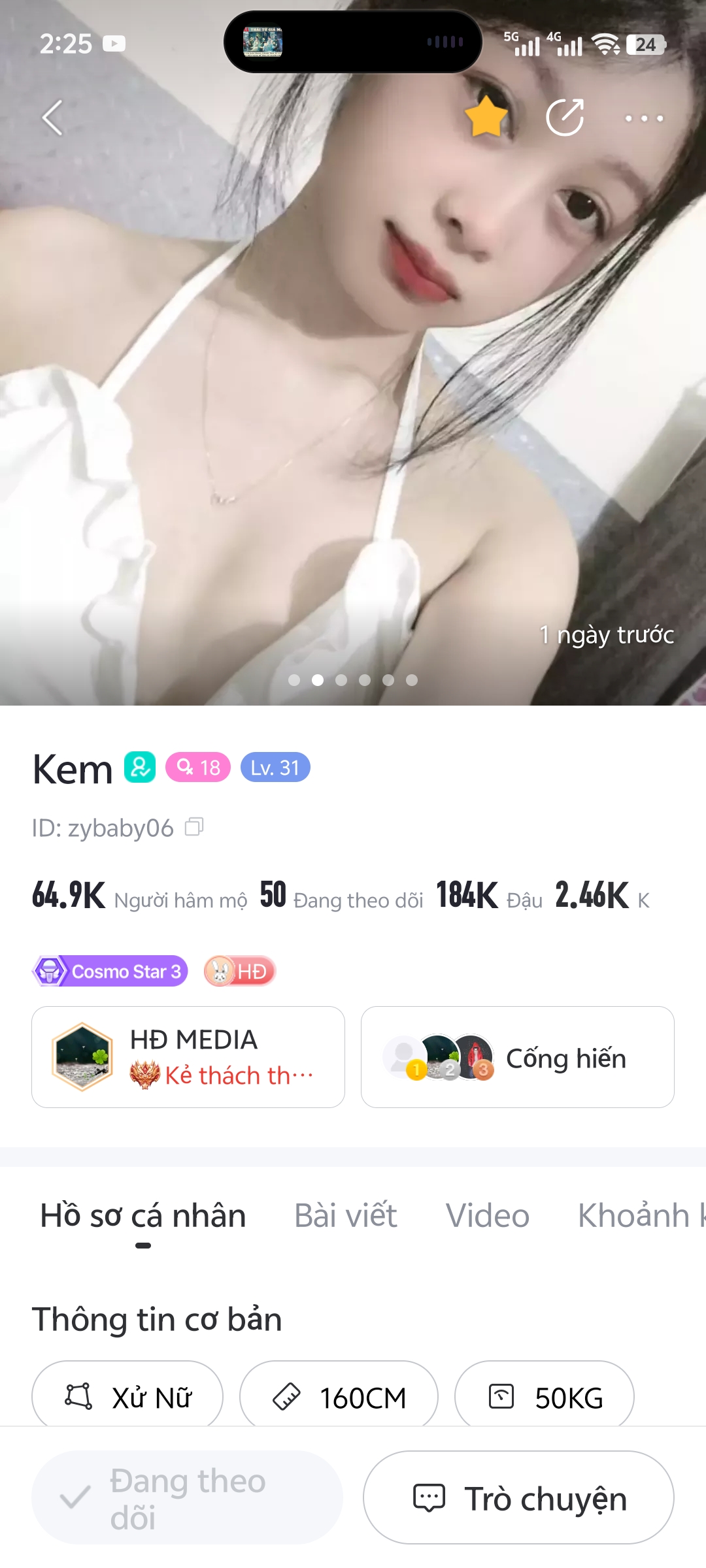Copy the ID zybaby06
The width and height of the screenshot is (706, 1568).
tap(194, 827)
